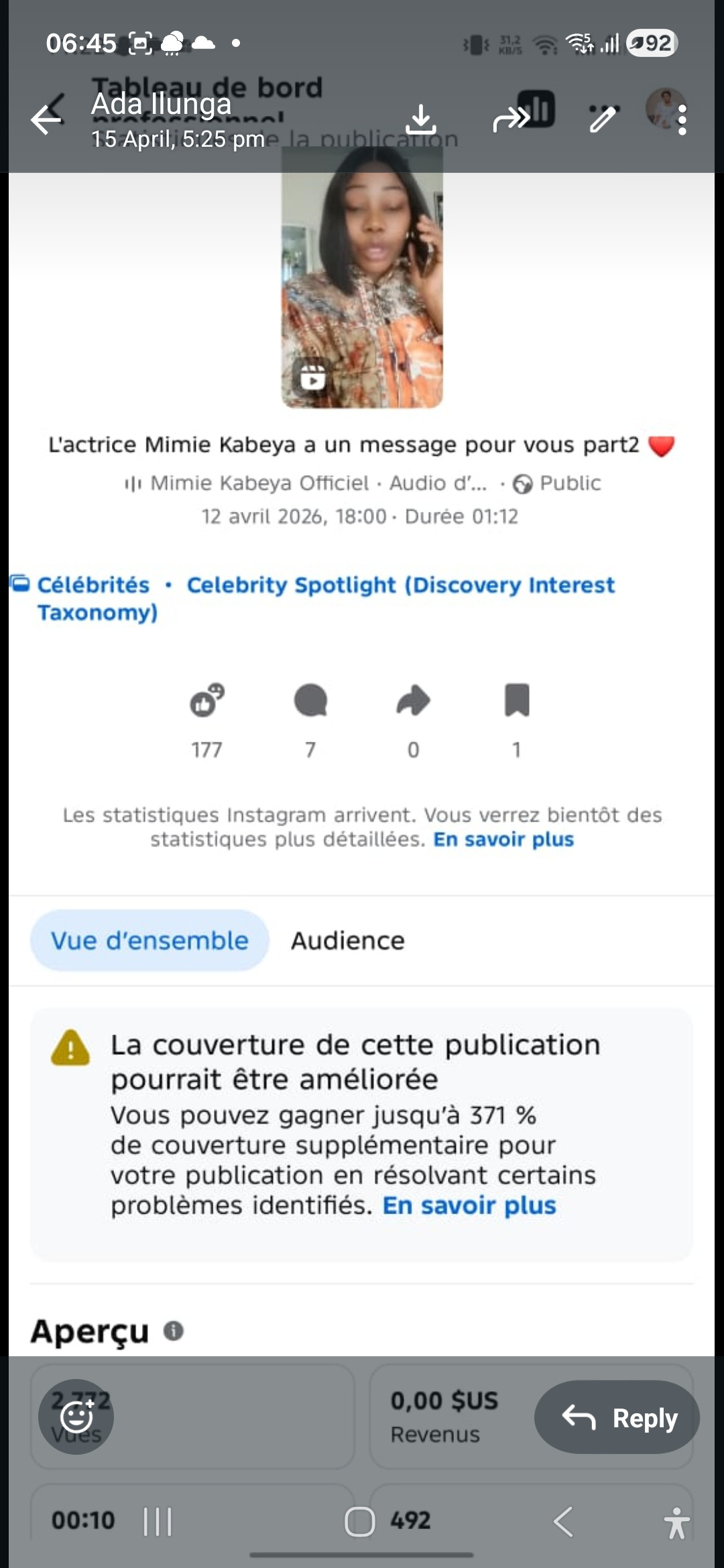Image resolution: width=724 pixels, height=1568 pixels.
Task: Open the three-dot overflow menu
Action: point(682,121)
